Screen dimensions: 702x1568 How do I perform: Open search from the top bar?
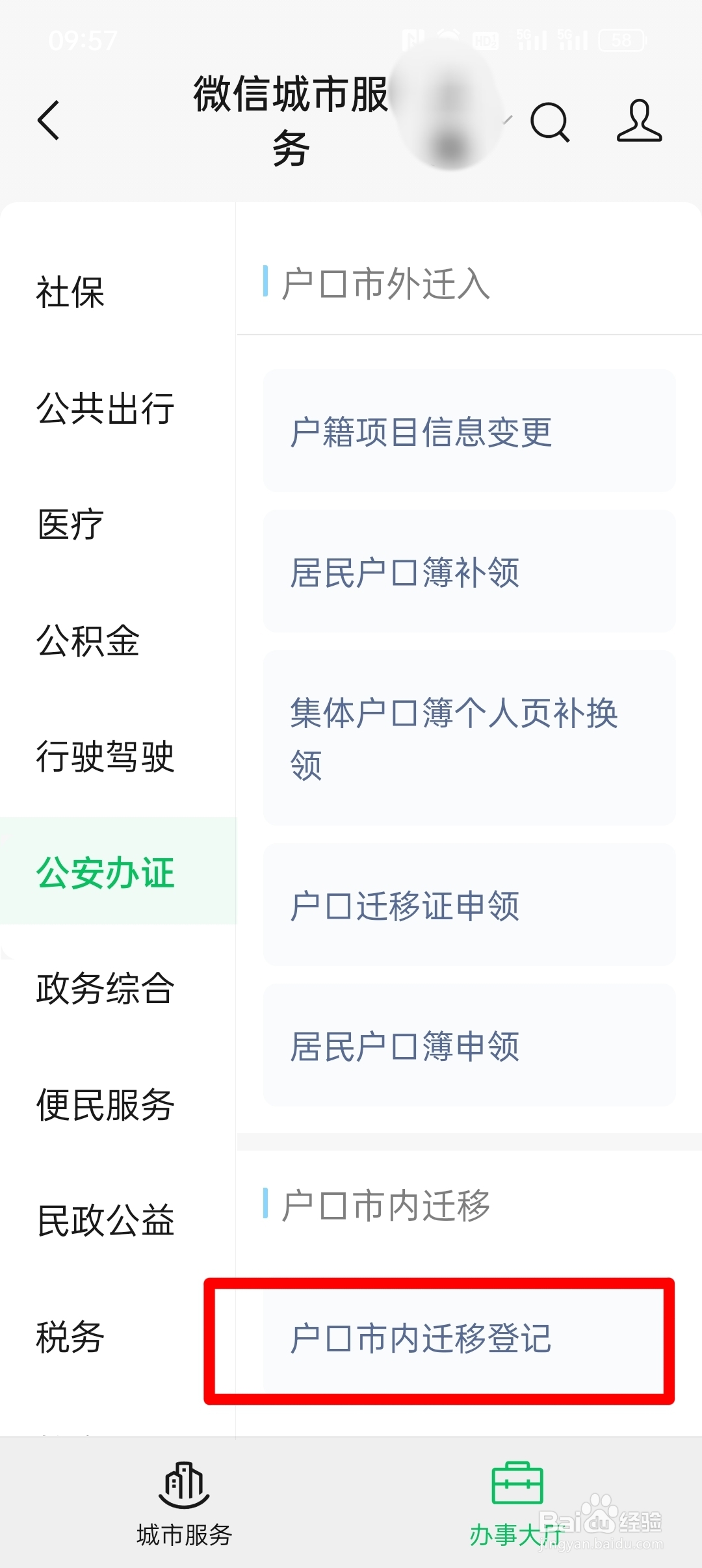point(549,124)
